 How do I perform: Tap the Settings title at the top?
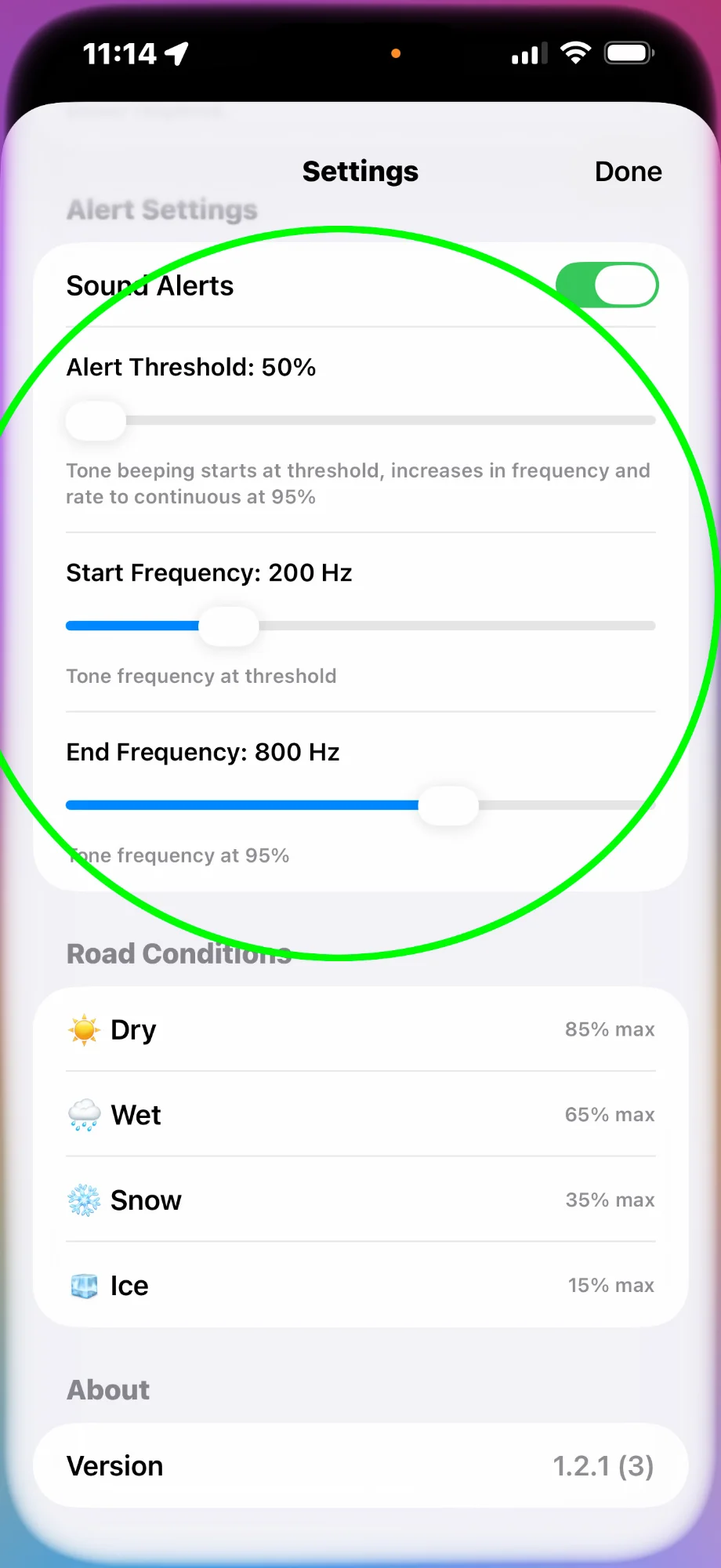(360, 171)
